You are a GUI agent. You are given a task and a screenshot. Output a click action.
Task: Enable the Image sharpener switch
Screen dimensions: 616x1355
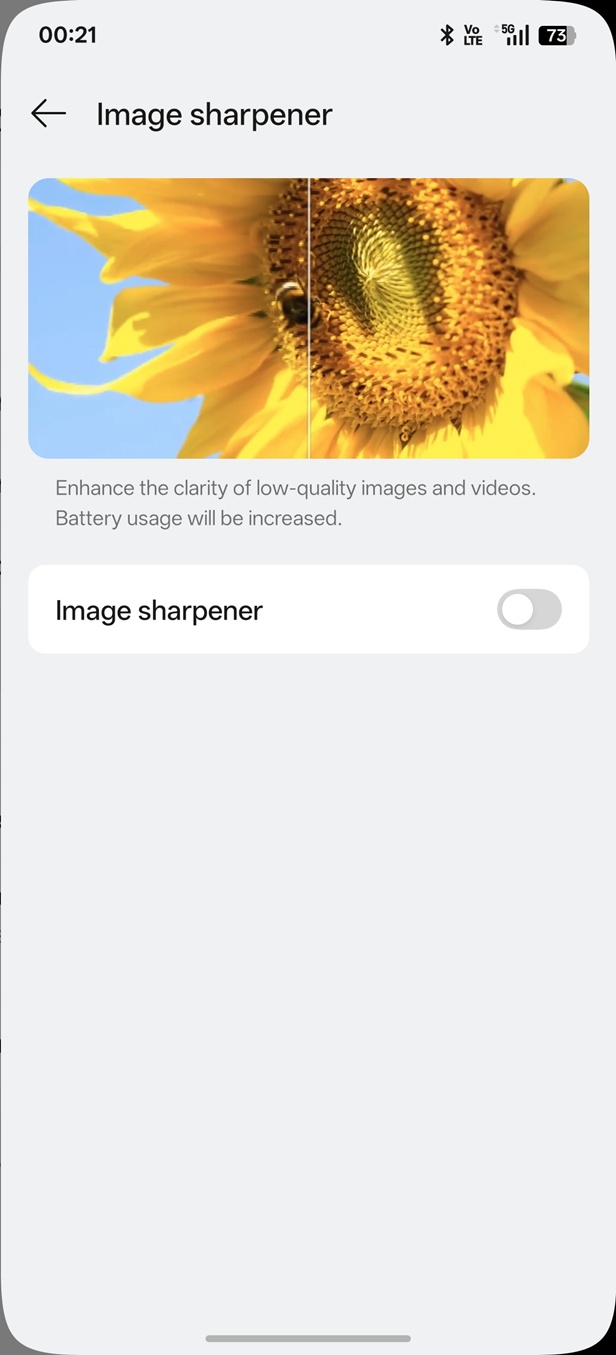[529, 609]
